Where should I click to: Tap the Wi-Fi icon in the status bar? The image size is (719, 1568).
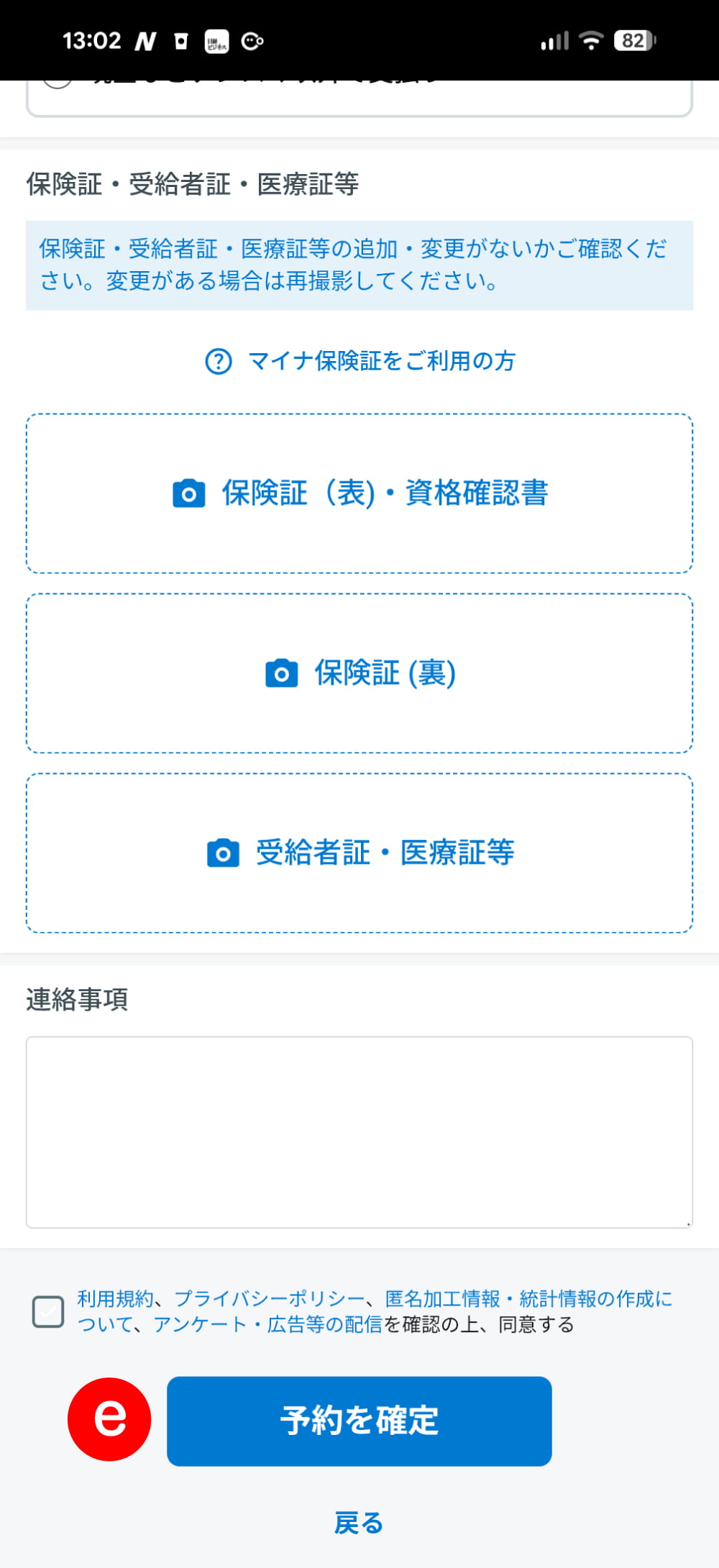point(591,41)
